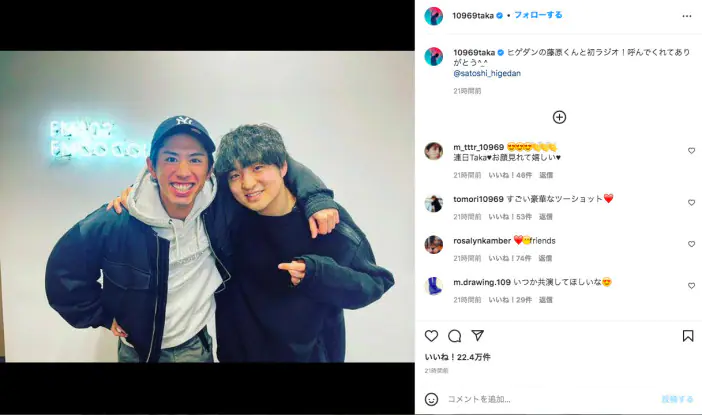Reply to the comment by m_tttr_10969

pyautogui.click(x=546, y=174)
